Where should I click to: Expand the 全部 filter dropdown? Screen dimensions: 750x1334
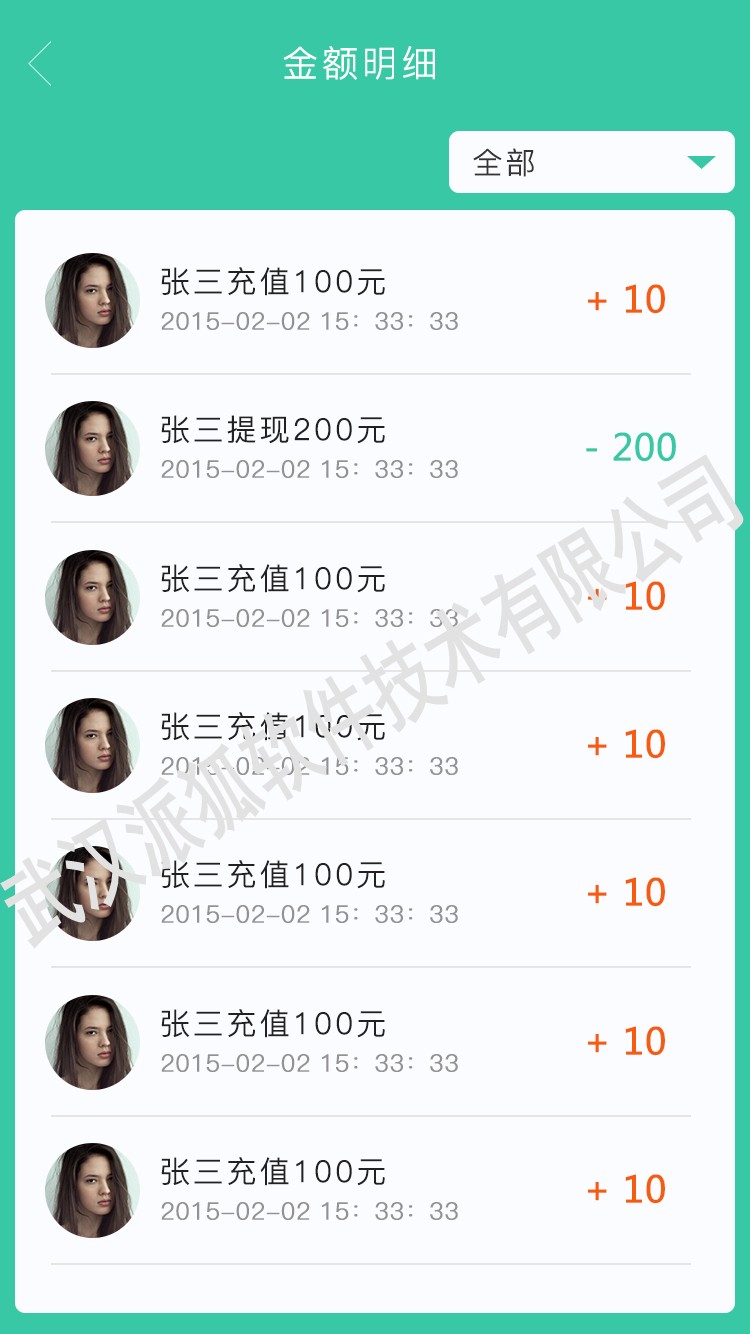[x=591, y=162]
